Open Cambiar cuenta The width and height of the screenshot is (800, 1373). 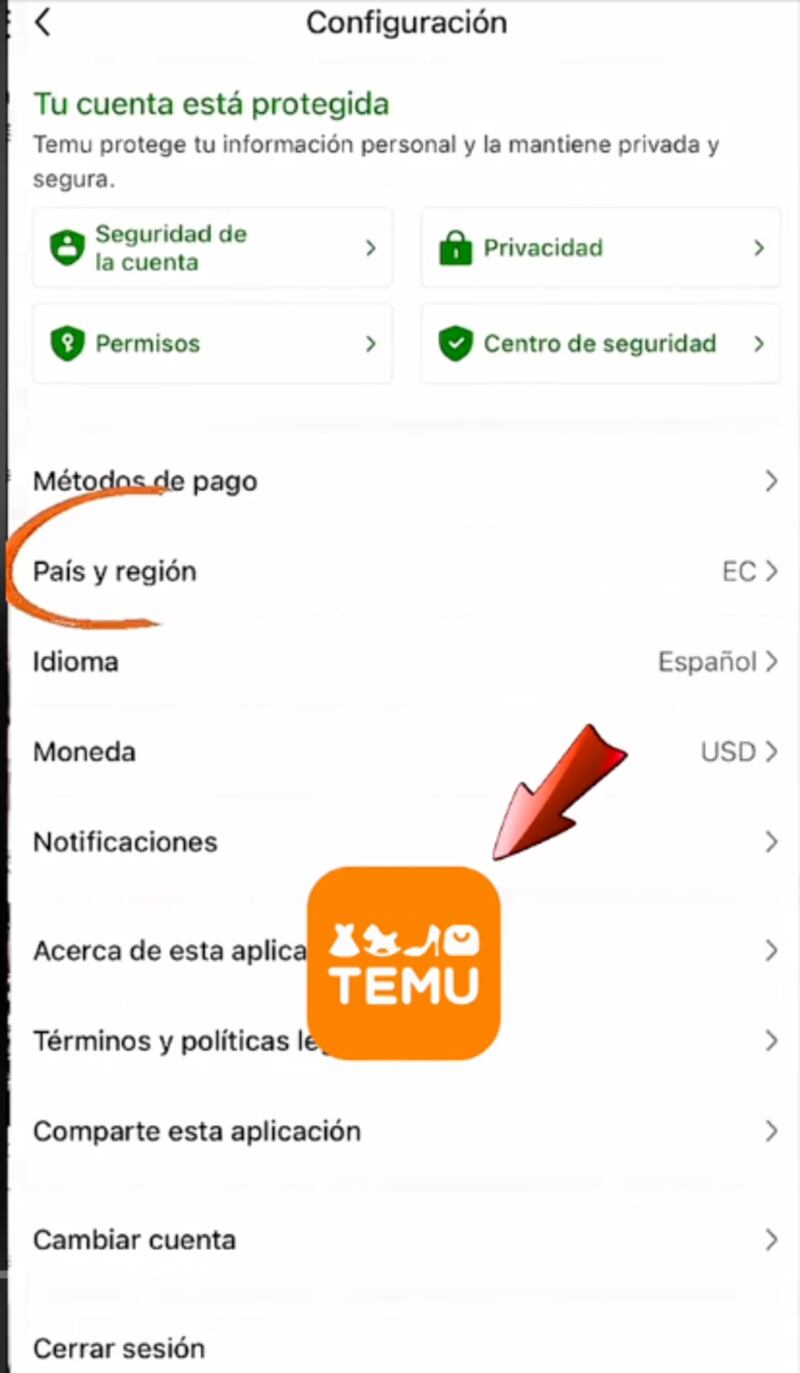pyautogui.click(x=400, y=1240)
